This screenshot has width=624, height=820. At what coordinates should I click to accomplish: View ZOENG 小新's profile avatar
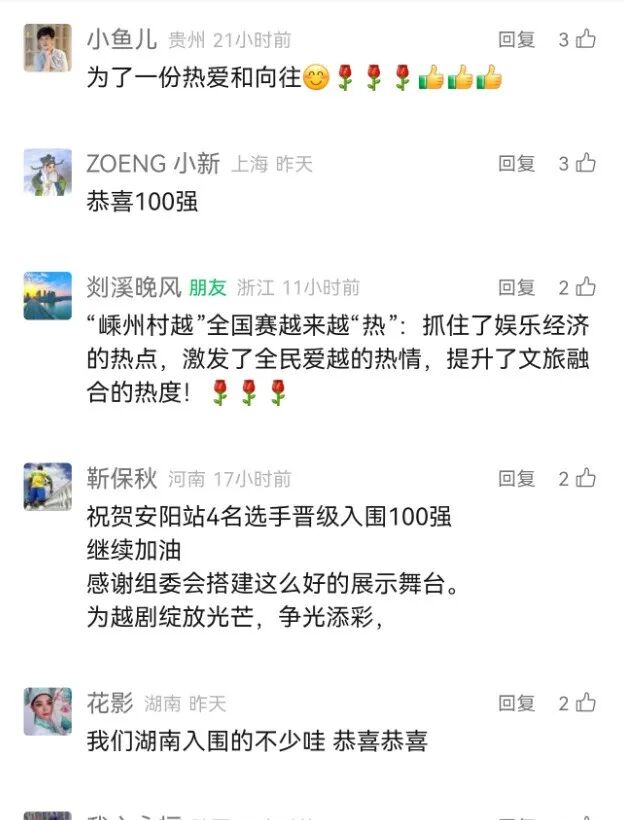[x=48, y=172]
